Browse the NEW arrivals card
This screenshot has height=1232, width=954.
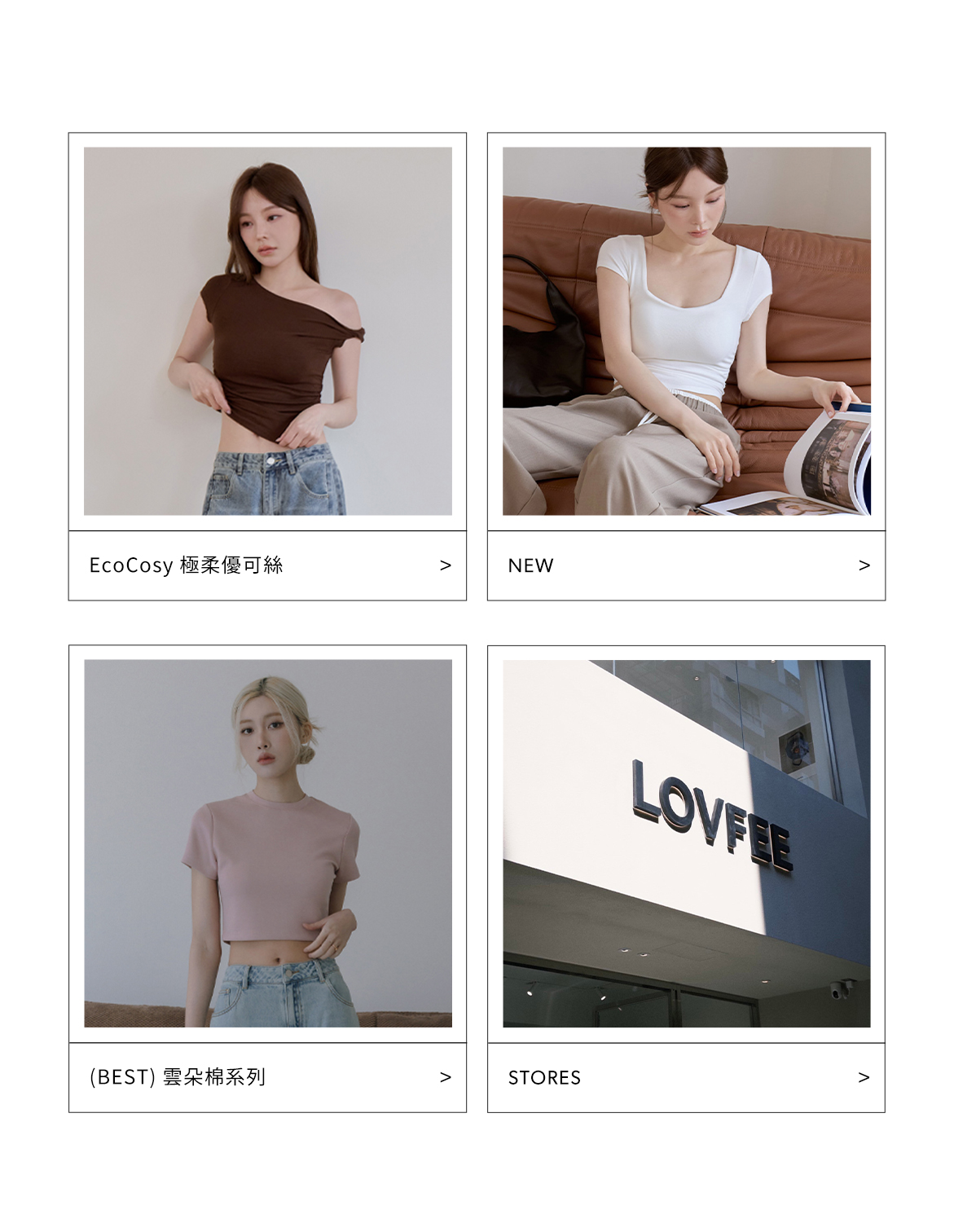tap(686, 565)
